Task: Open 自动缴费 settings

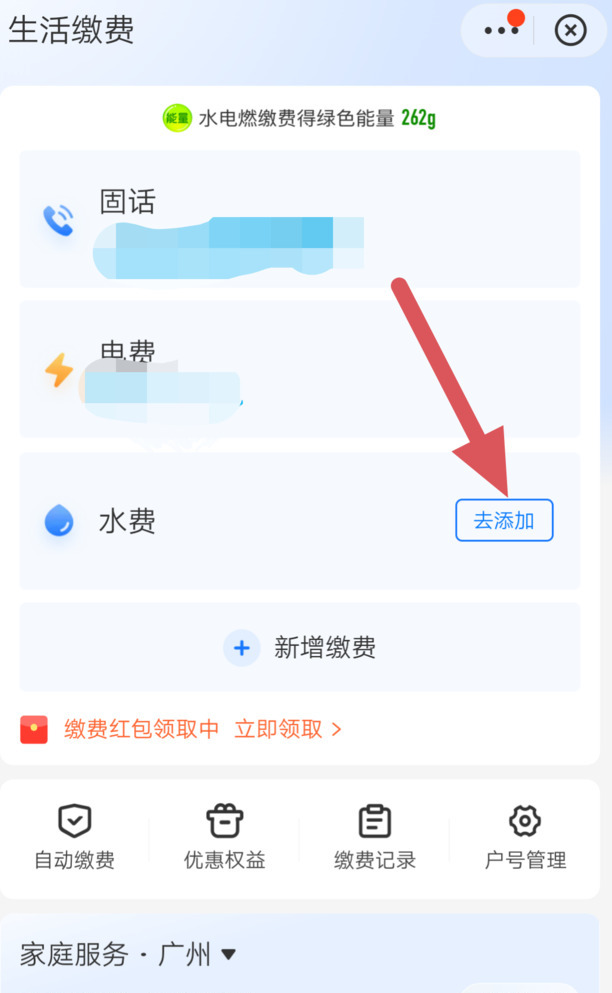Action: coord(75,838)
